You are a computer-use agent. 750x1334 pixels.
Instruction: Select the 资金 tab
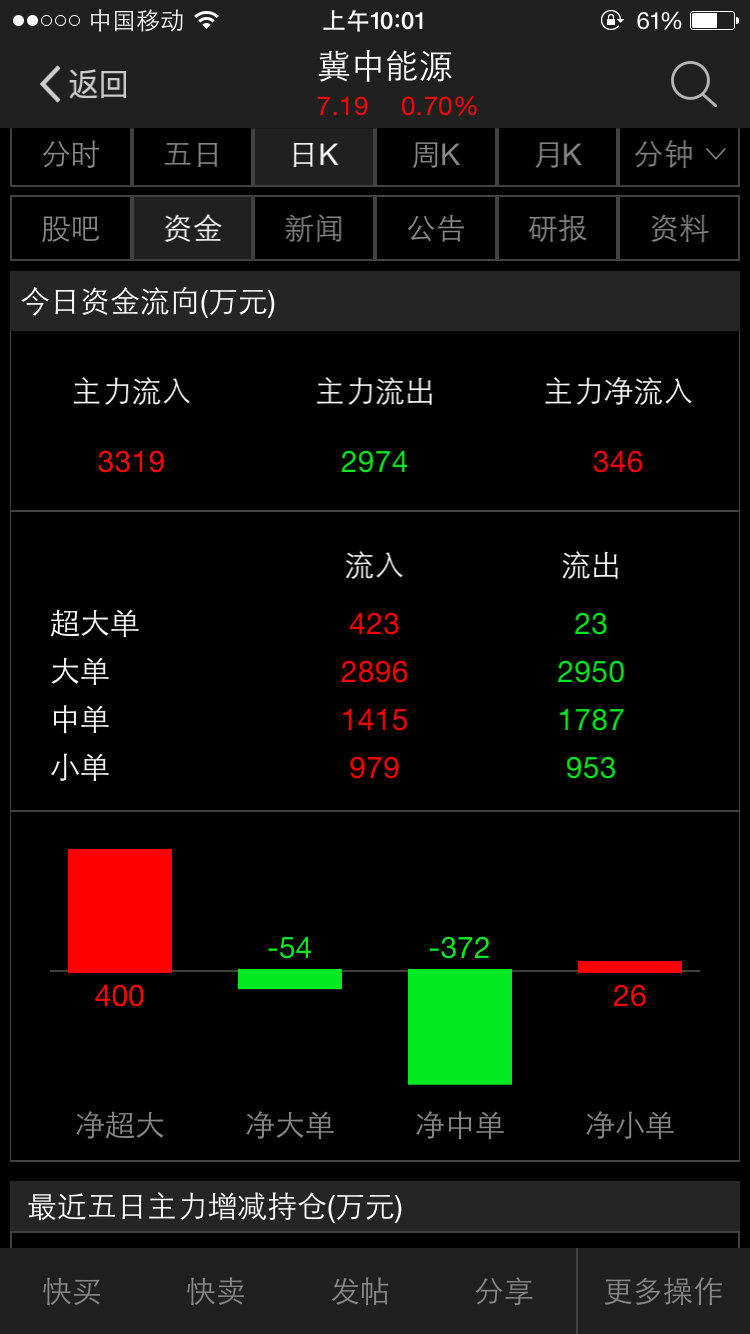pyautogui.click(x=192, y=229)
